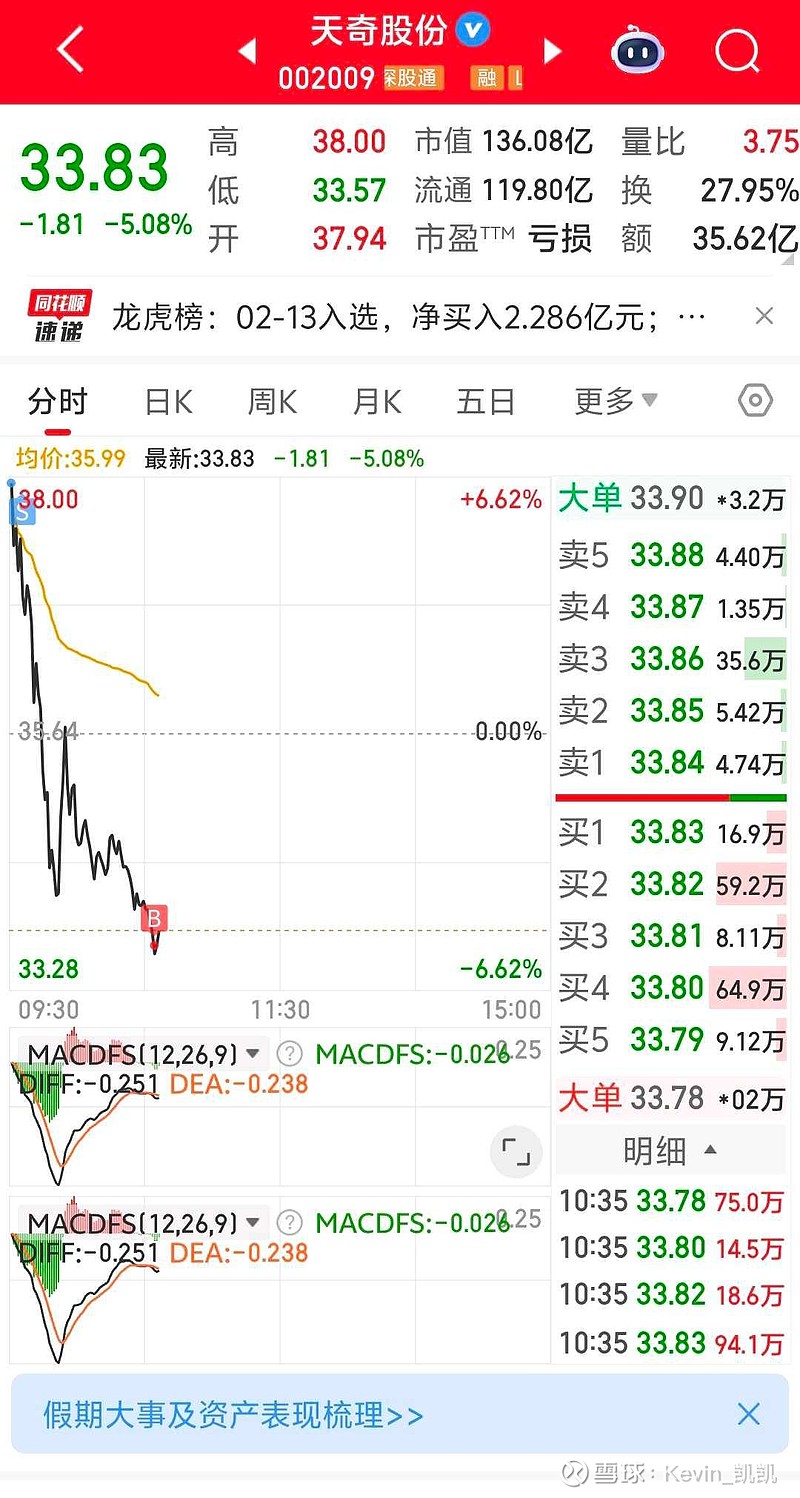The height and width of the screenshot is (1498, 800).
Task: Expand the MACD panel to fullscreen
Action: [x=516, y=1152]
